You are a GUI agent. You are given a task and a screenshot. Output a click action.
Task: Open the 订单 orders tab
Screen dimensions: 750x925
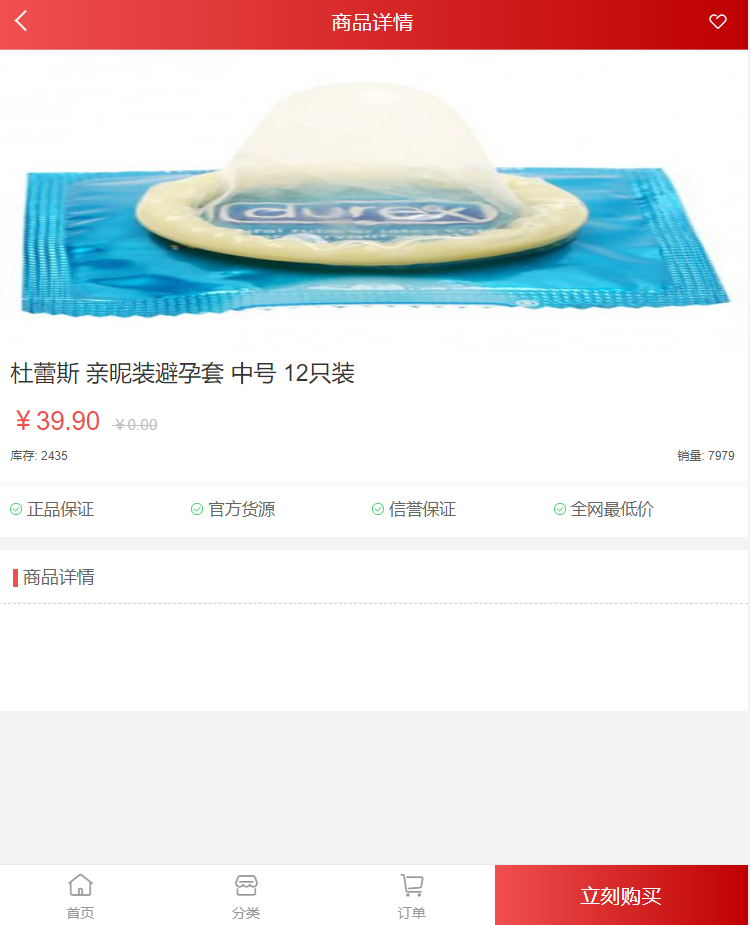412,896
